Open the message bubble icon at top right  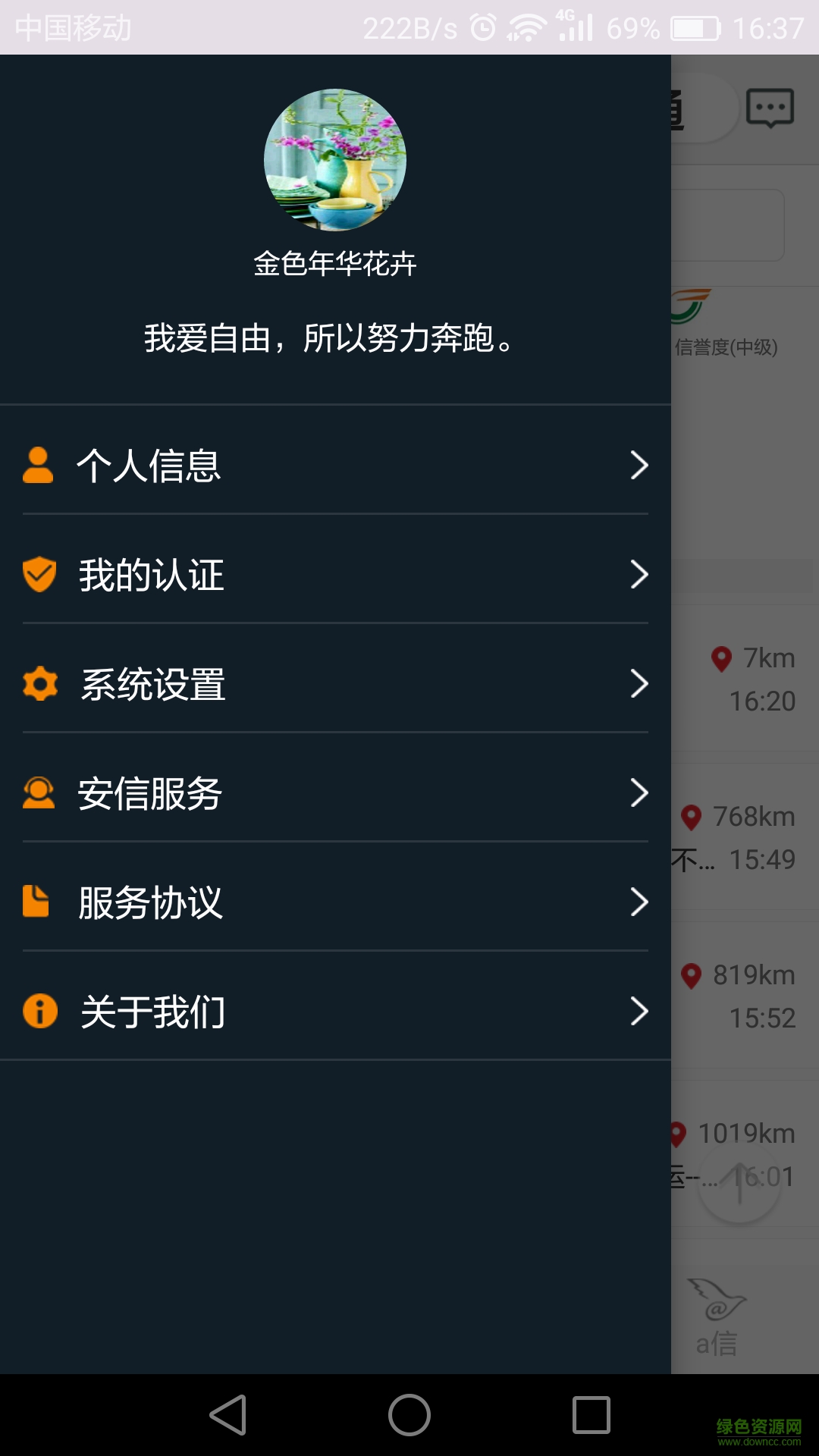(x=769, y=108)
